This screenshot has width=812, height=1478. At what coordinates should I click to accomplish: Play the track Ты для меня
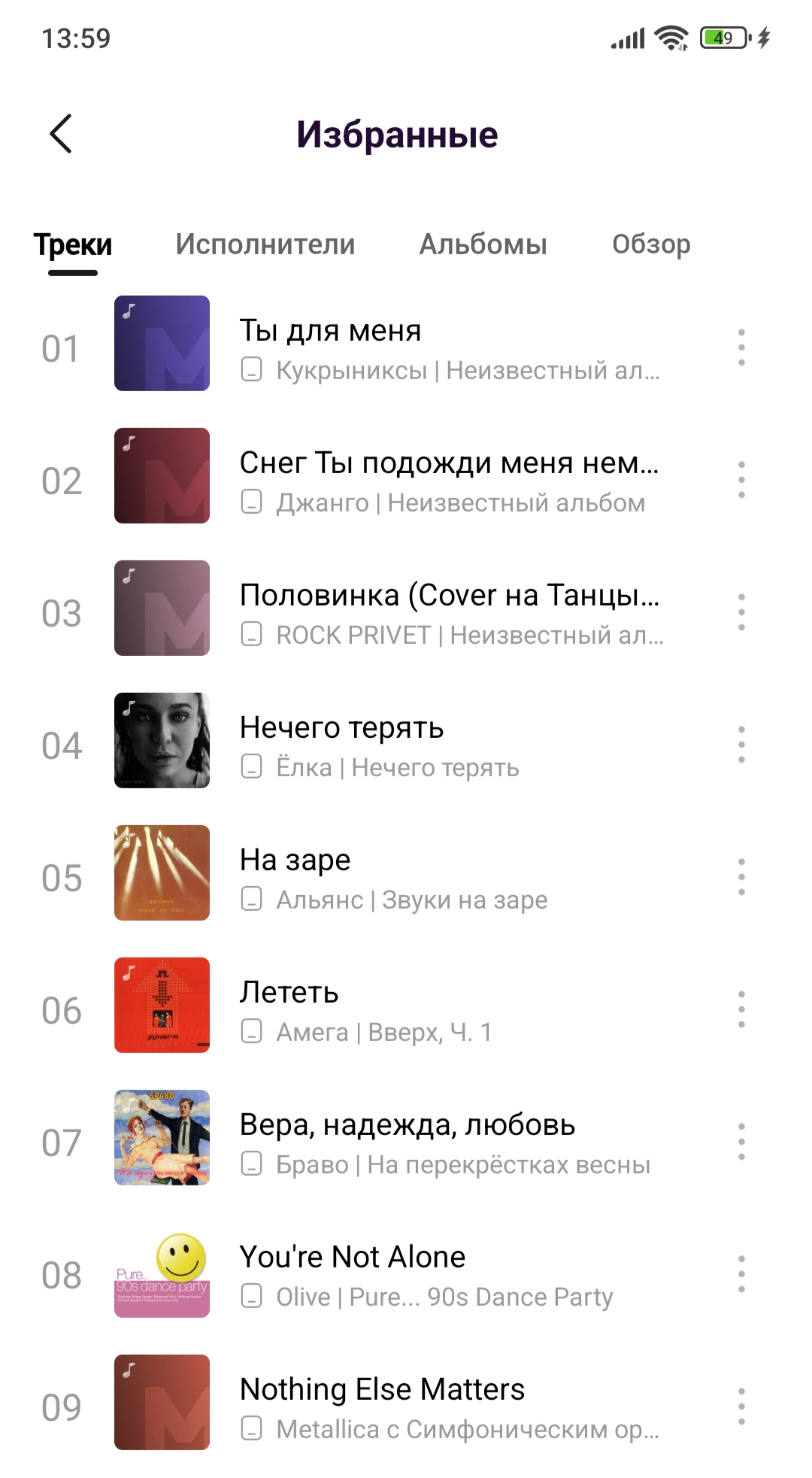click(406, 348)
